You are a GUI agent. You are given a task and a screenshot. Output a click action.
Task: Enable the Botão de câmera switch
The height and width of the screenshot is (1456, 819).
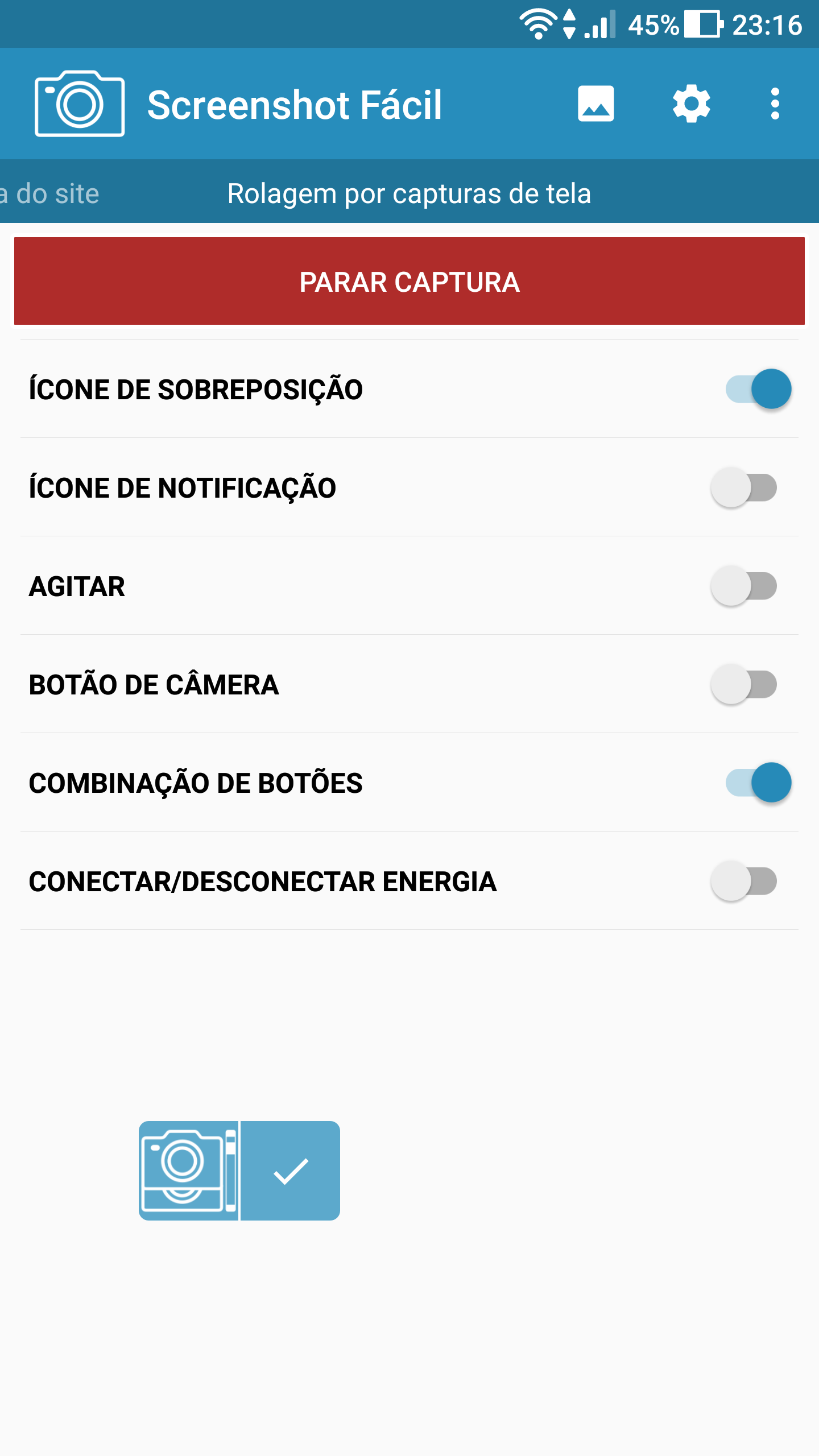[x=744, y=684]
